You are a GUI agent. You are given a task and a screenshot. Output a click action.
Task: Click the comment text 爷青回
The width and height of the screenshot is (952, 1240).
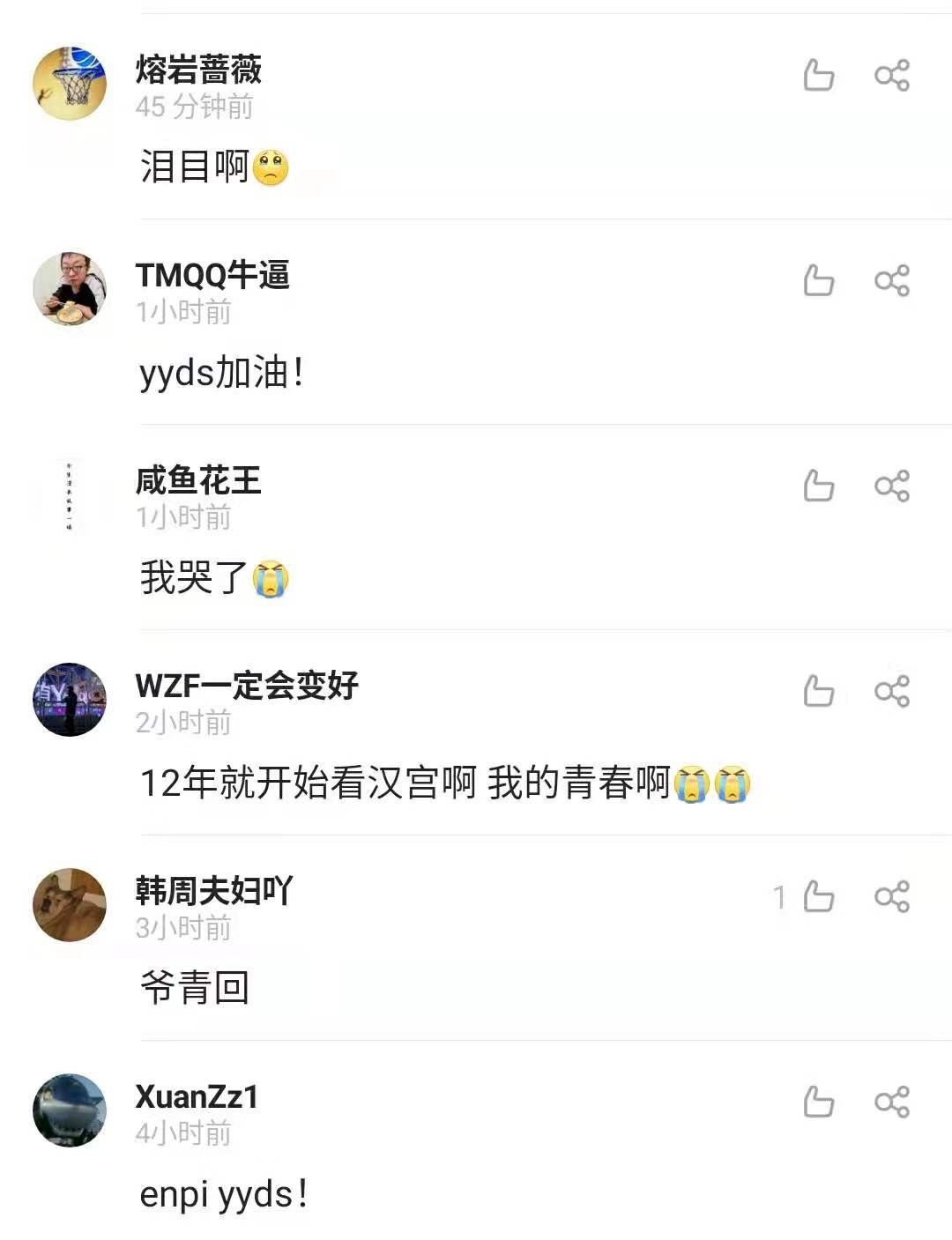coord(196,989)
